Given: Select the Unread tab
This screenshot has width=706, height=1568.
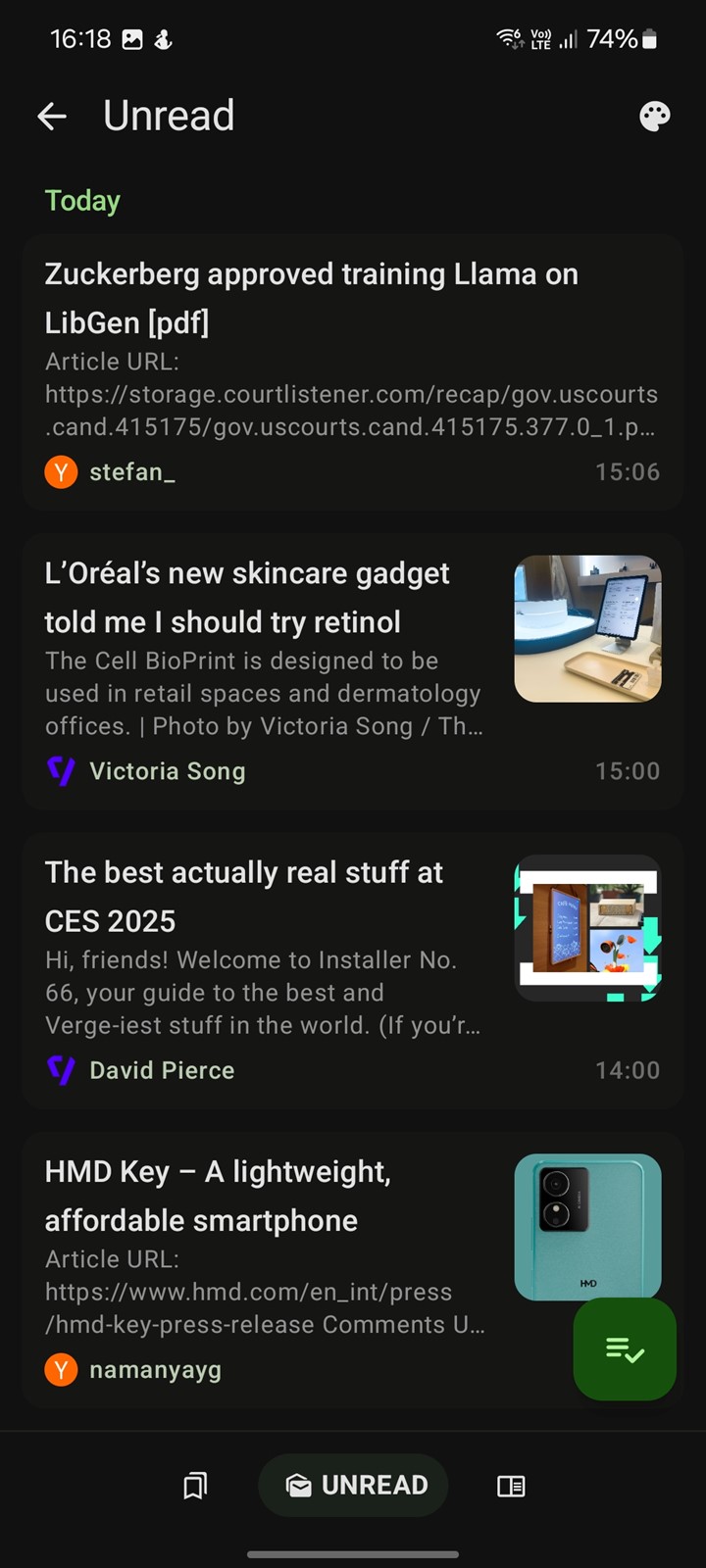Looking at the screenshot, I should tap(354, 1486).
